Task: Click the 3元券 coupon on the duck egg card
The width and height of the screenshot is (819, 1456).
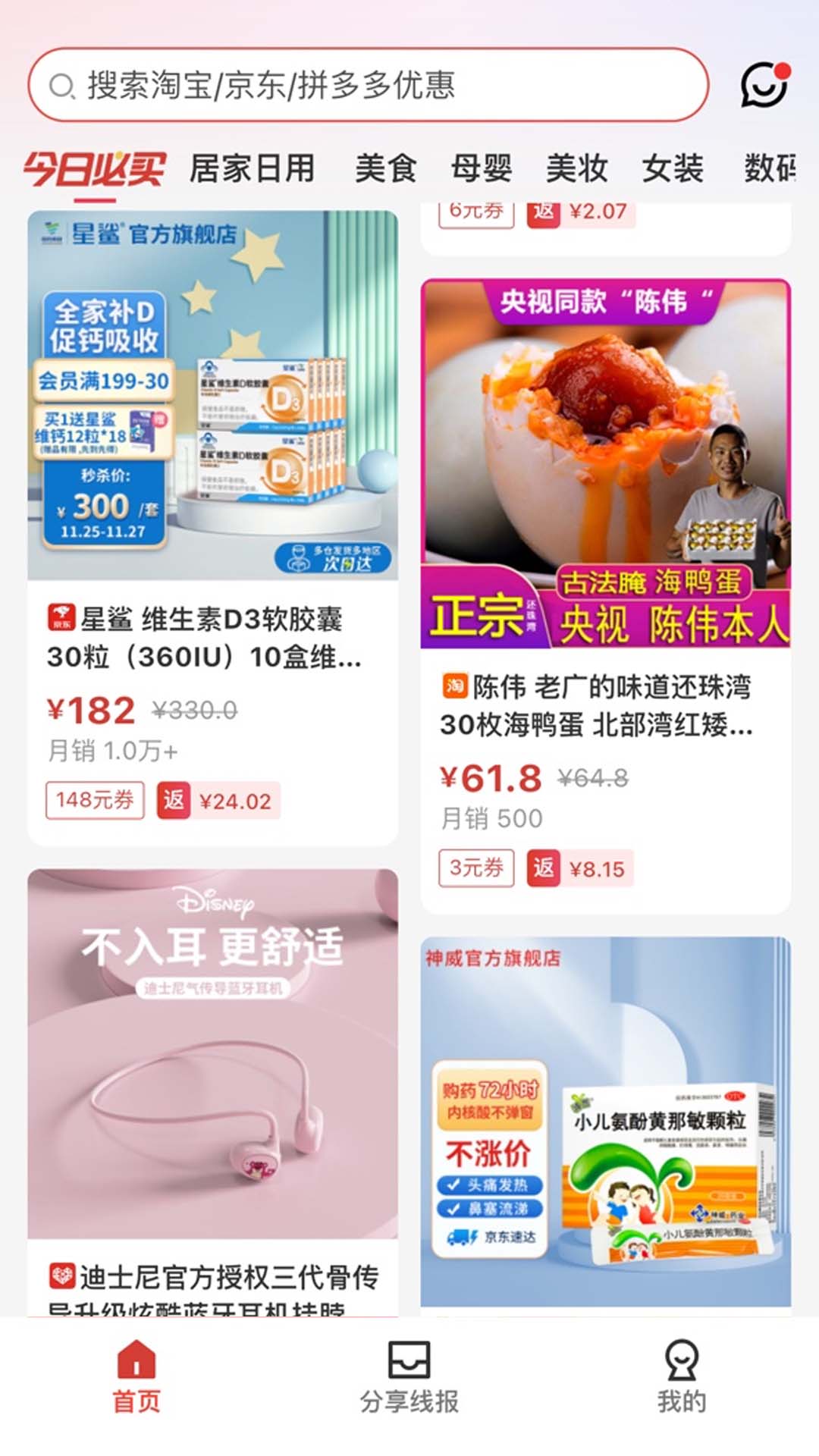Action: coord(475,869)
